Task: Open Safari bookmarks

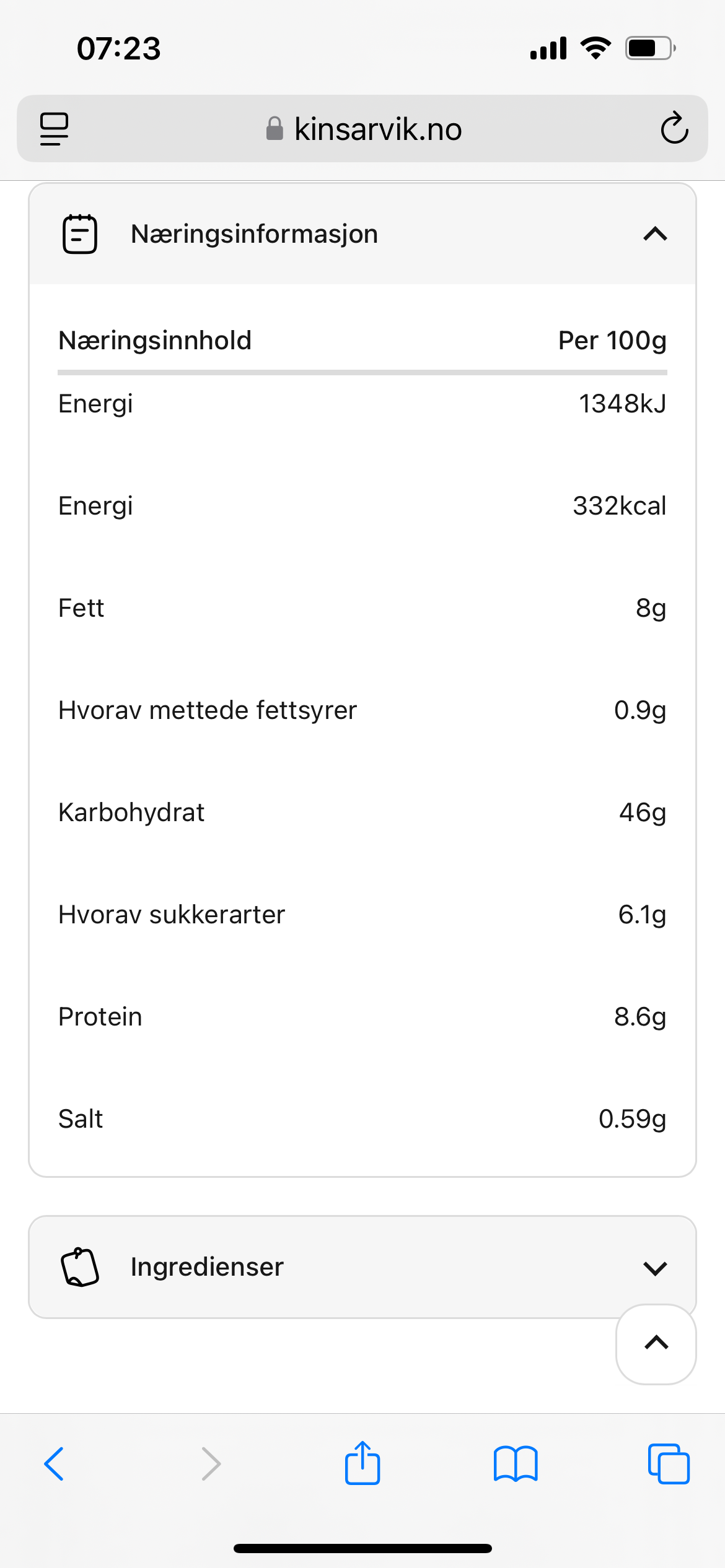Action: click(516, 1464)
